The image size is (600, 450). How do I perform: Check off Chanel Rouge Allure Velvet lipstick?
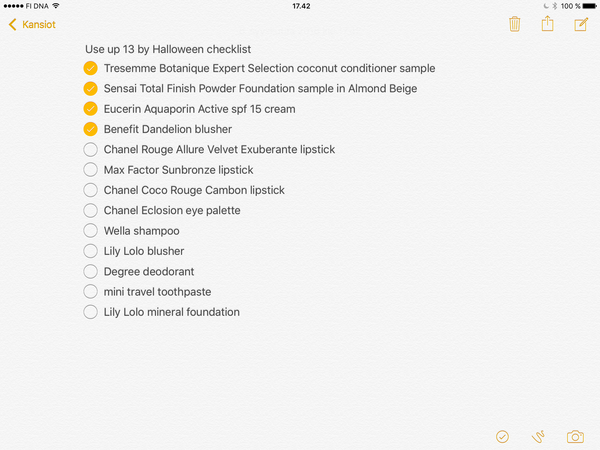[91, 149]
